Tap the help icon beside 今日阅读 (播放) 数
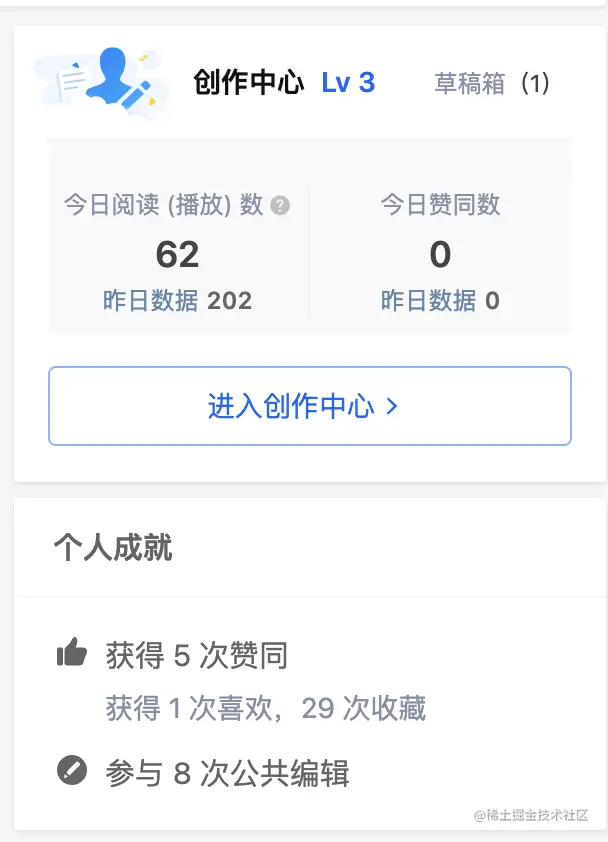 (x=281, y=206)
